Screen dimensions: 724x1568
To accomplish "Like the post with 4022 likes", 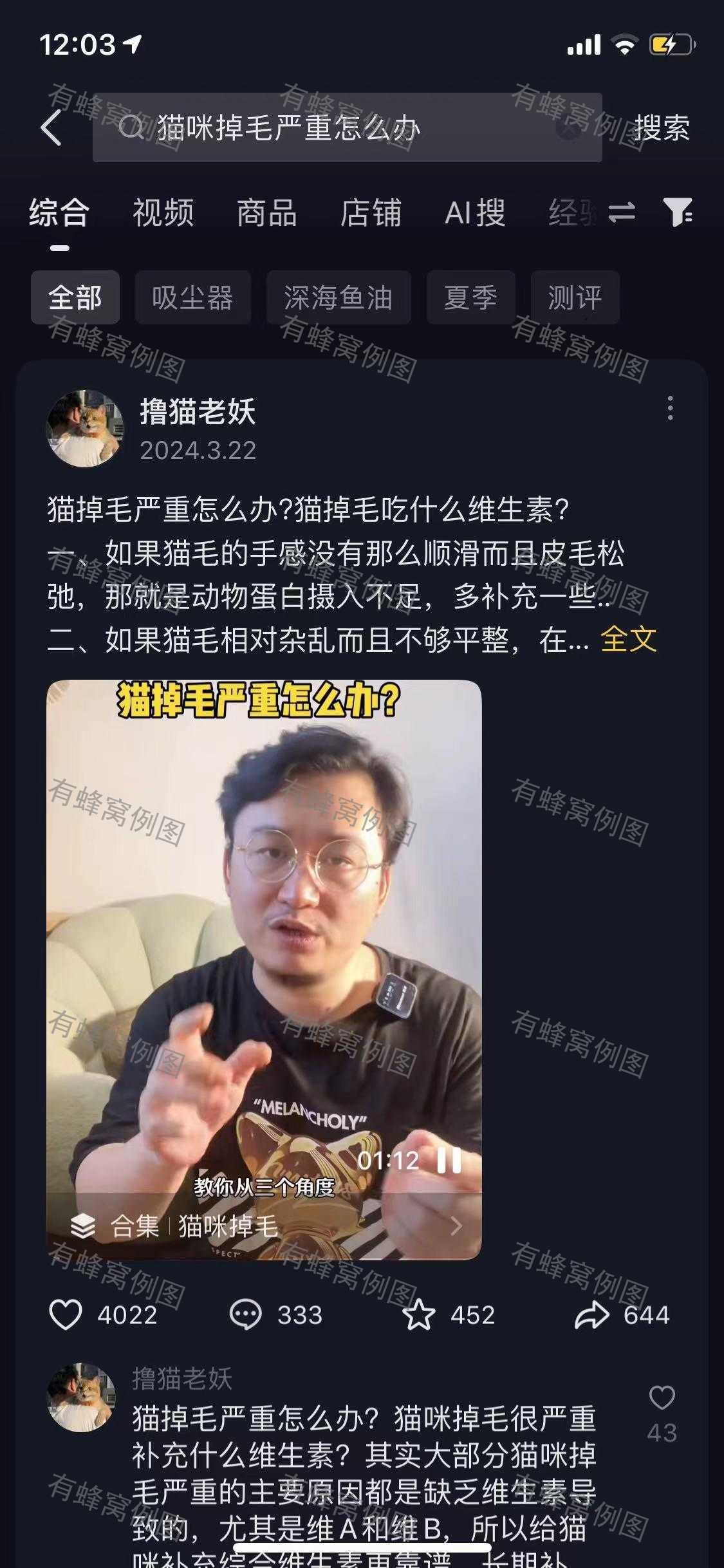I will click(x=66, y=1314).
